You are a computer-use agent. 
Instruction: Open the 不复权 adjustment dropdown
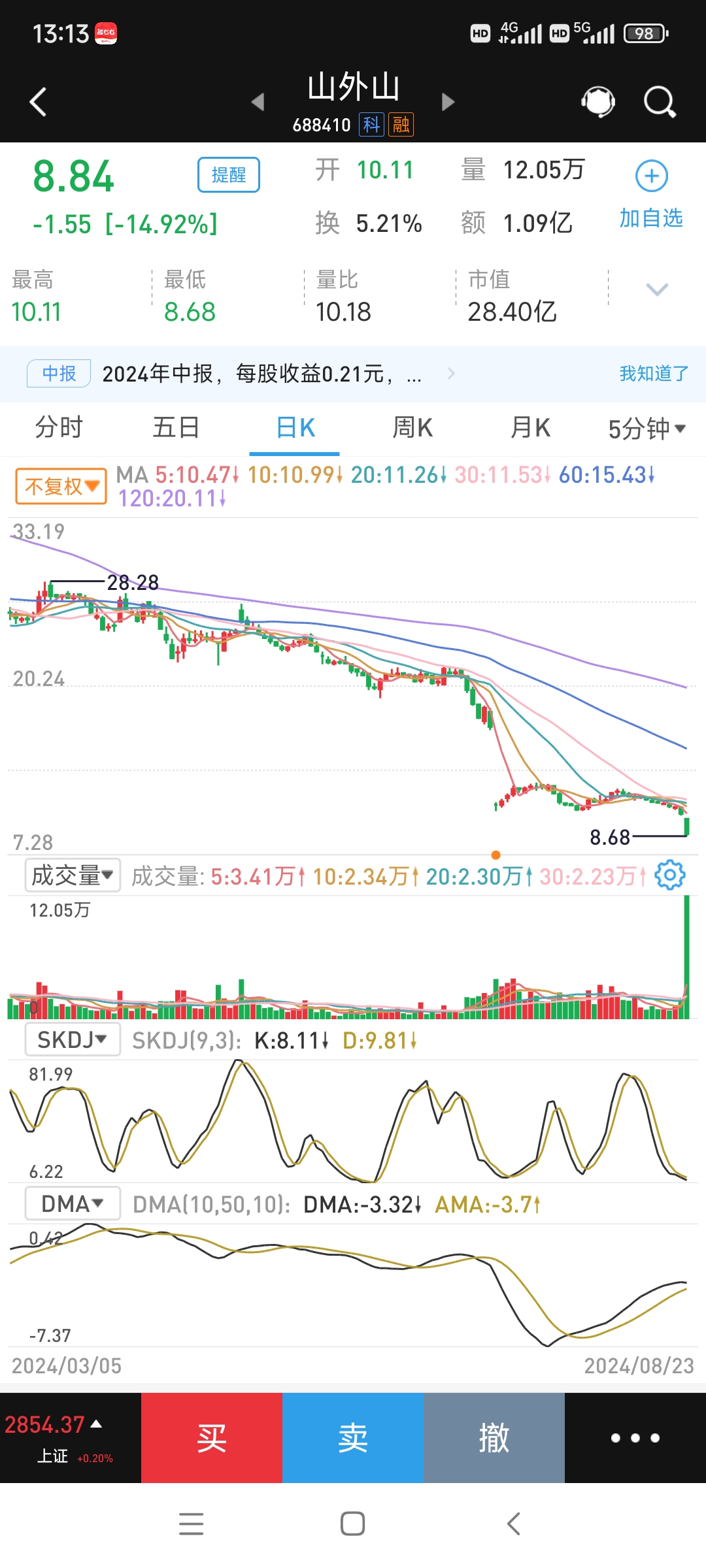[x=59, y=485]
